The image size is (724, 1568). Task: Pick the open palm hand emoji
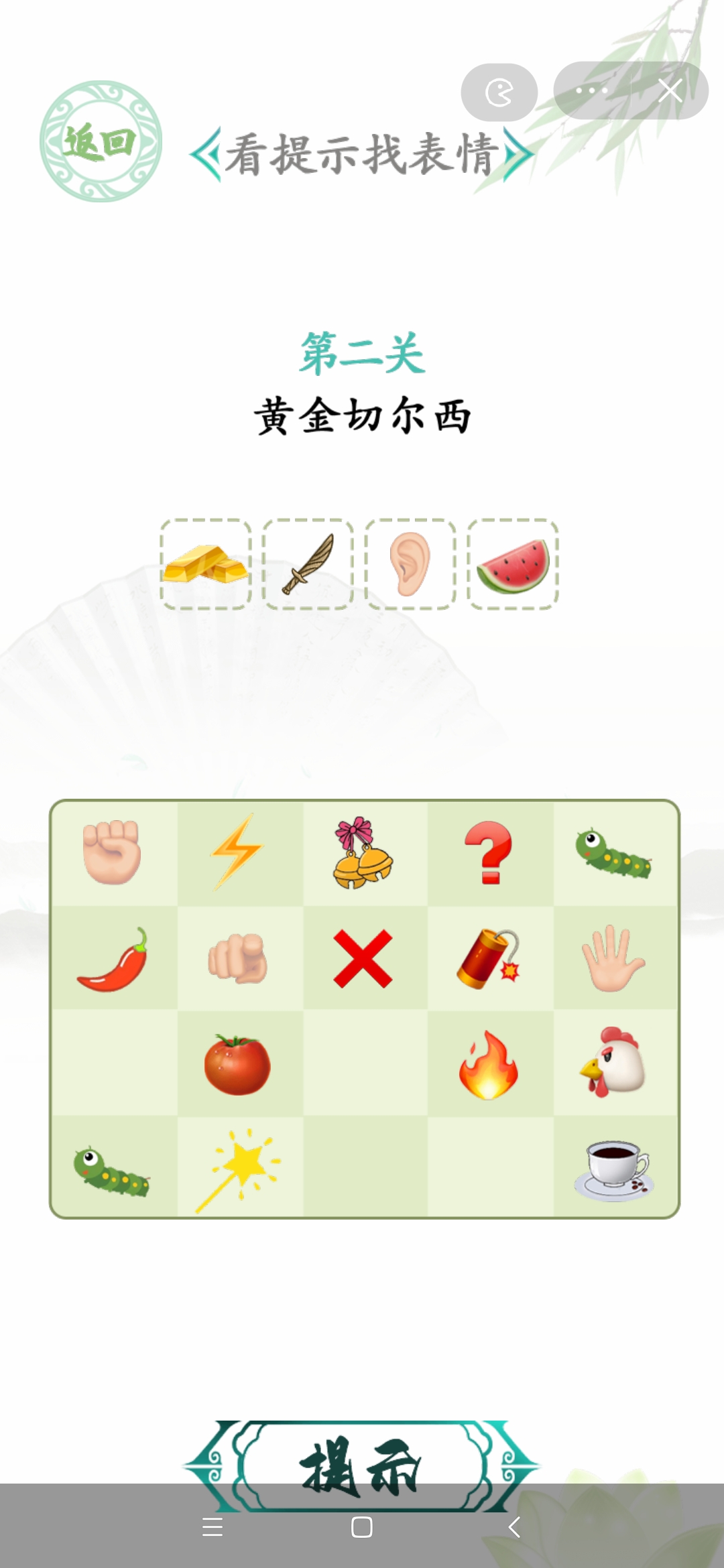point(613,959)
